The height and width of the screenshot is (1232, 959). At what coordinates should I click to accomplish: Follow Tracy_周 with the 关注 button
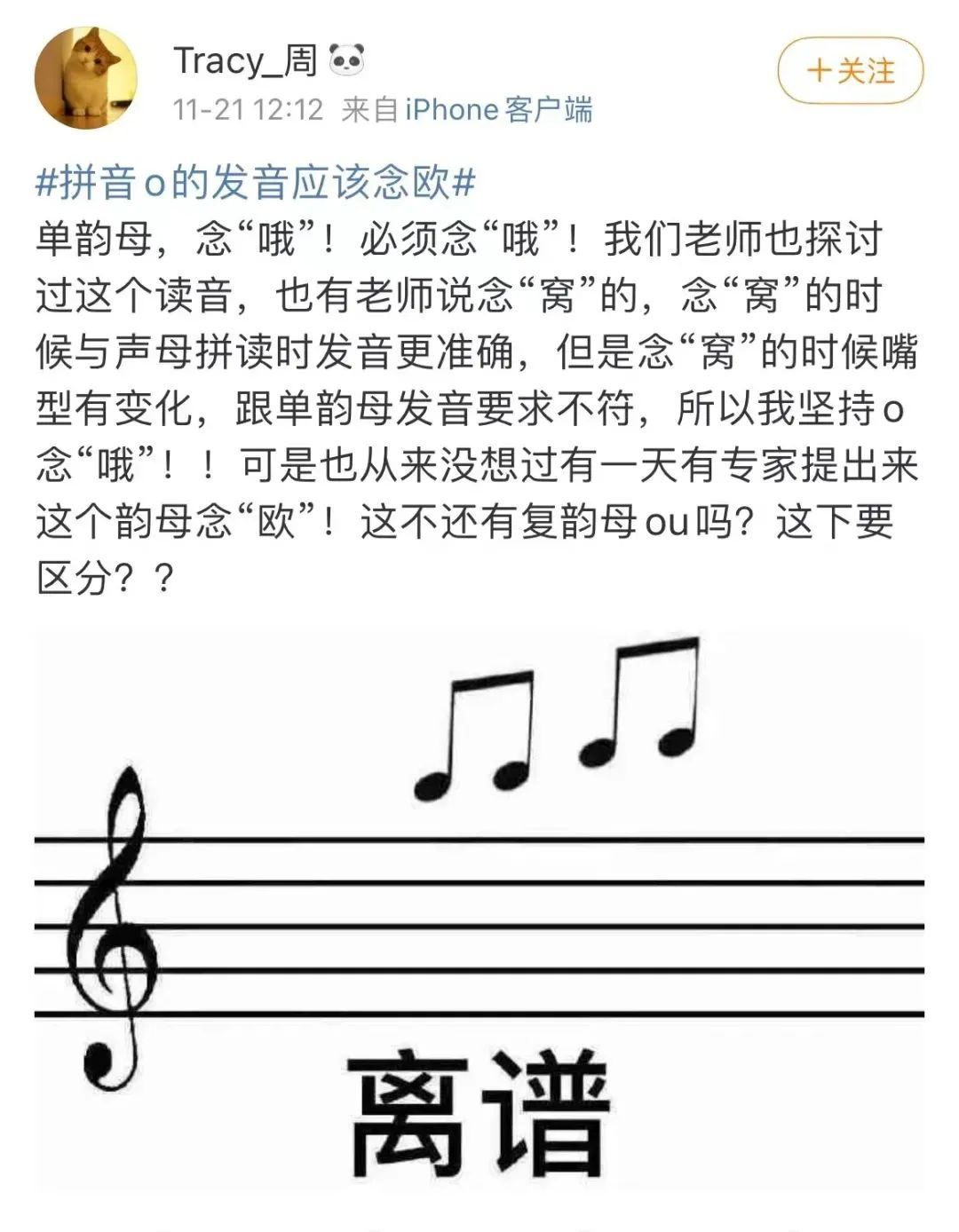pos(850,70)
